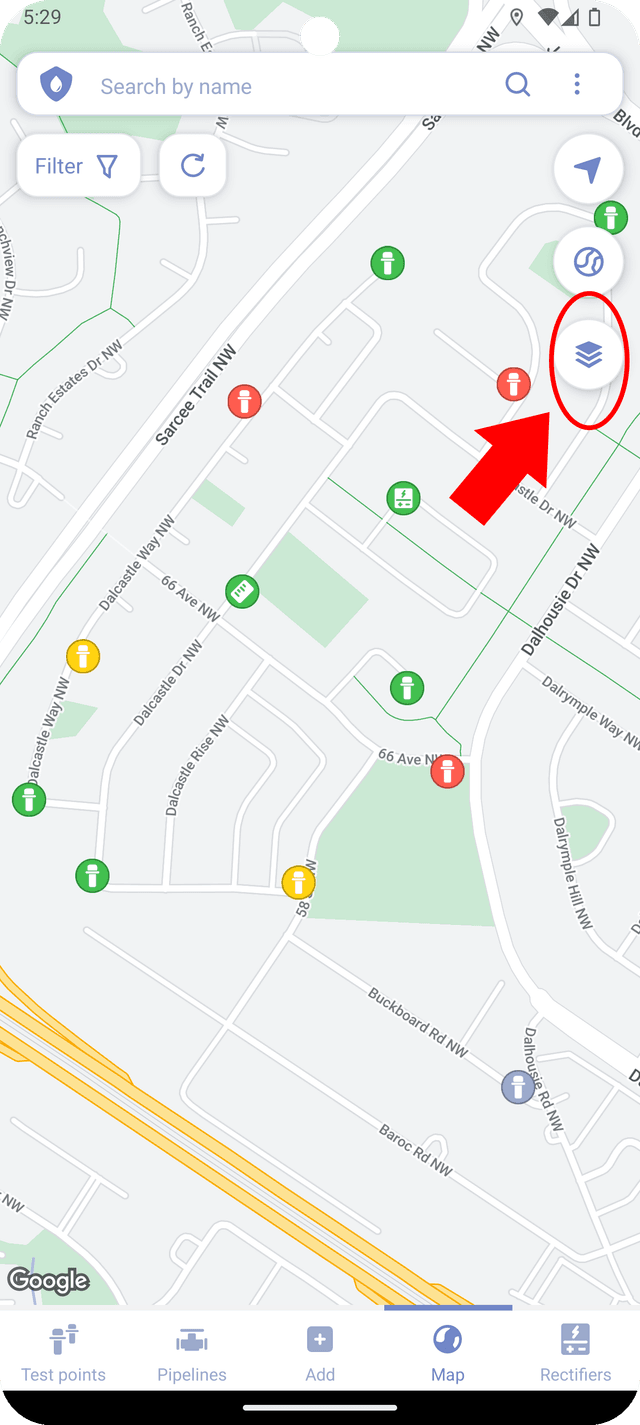The height and width of the screenshot is (1425, 640).
Task: Select the green ruler marker on 66 Ave
Action: click(x=242, y=591)
